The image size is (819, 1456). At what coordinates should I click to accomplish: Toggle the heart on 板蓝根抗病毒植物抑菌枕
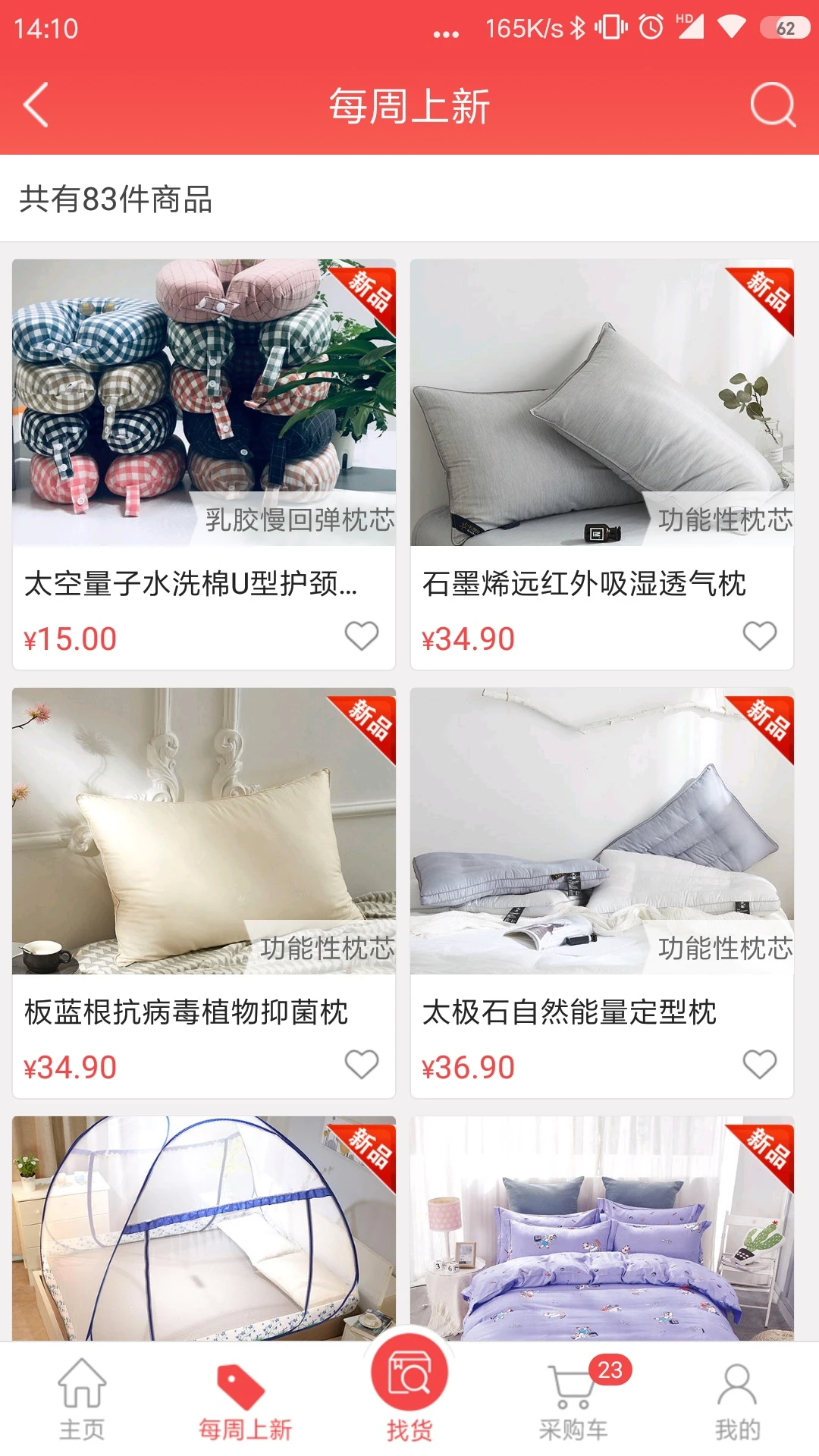(x=362, y=1065)
